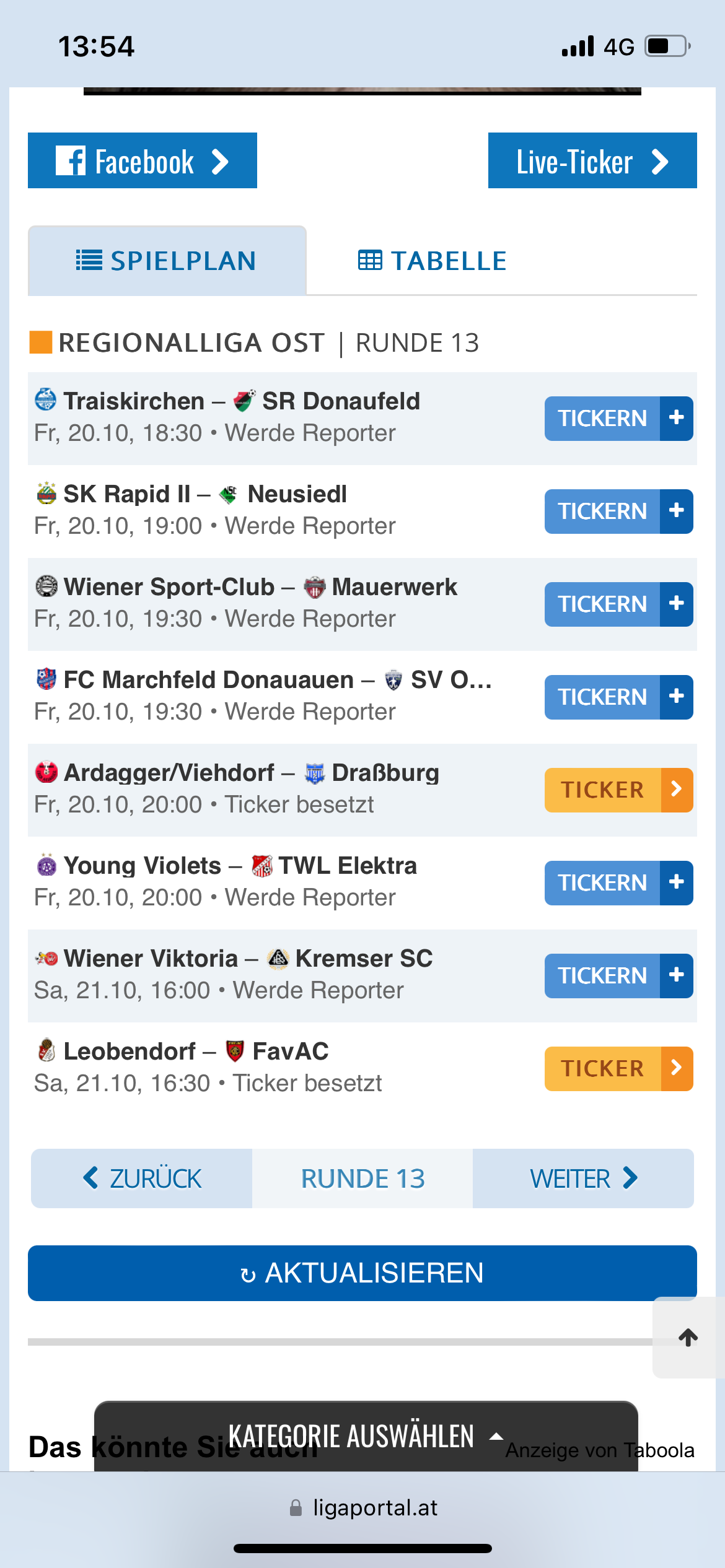Tap Tickern for Traiskirchen vs SR Donaufeld
The image size is (725, 1568).
pyautogui.click(x=618, y=419)
